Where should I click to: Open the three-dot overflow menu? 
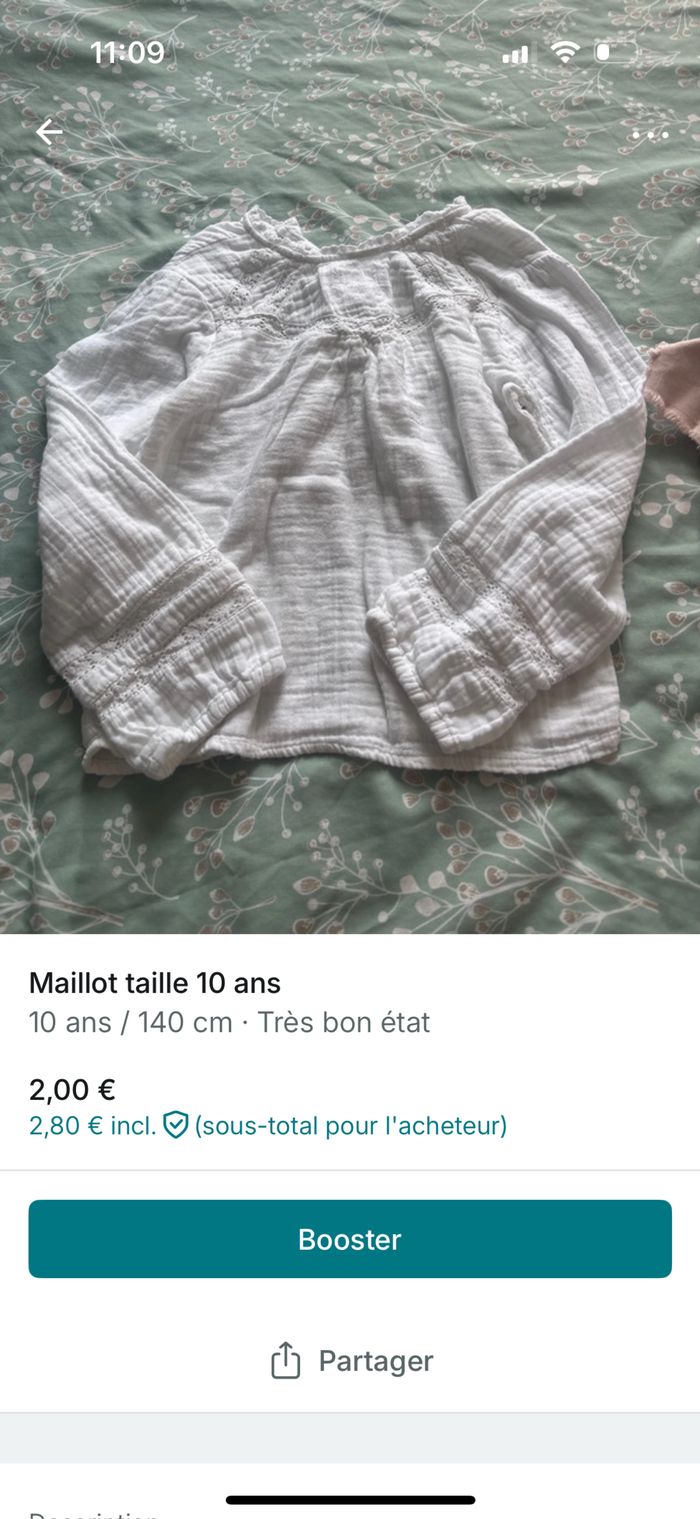click(650, 134)
